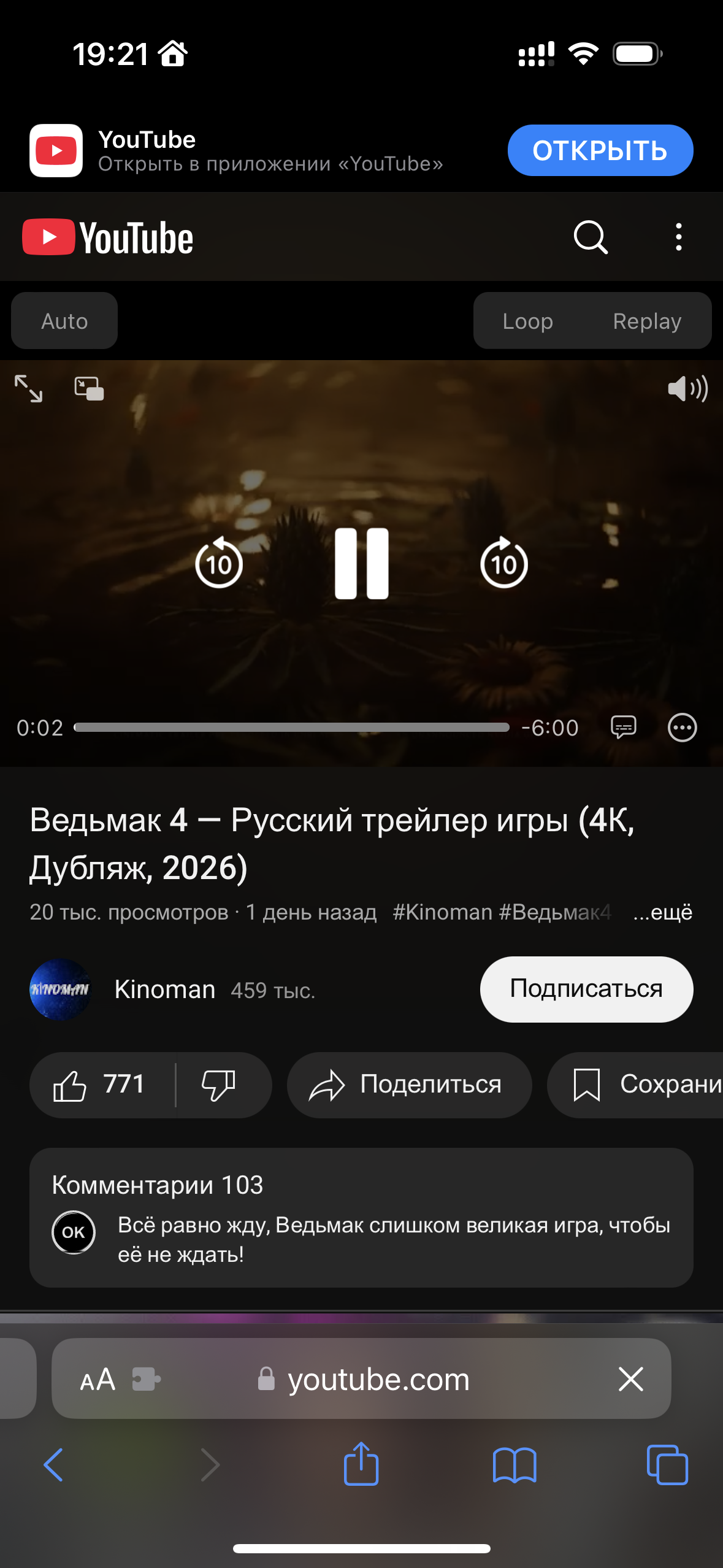
Task: Open Safari share sheet
Action: [361, 1464]
